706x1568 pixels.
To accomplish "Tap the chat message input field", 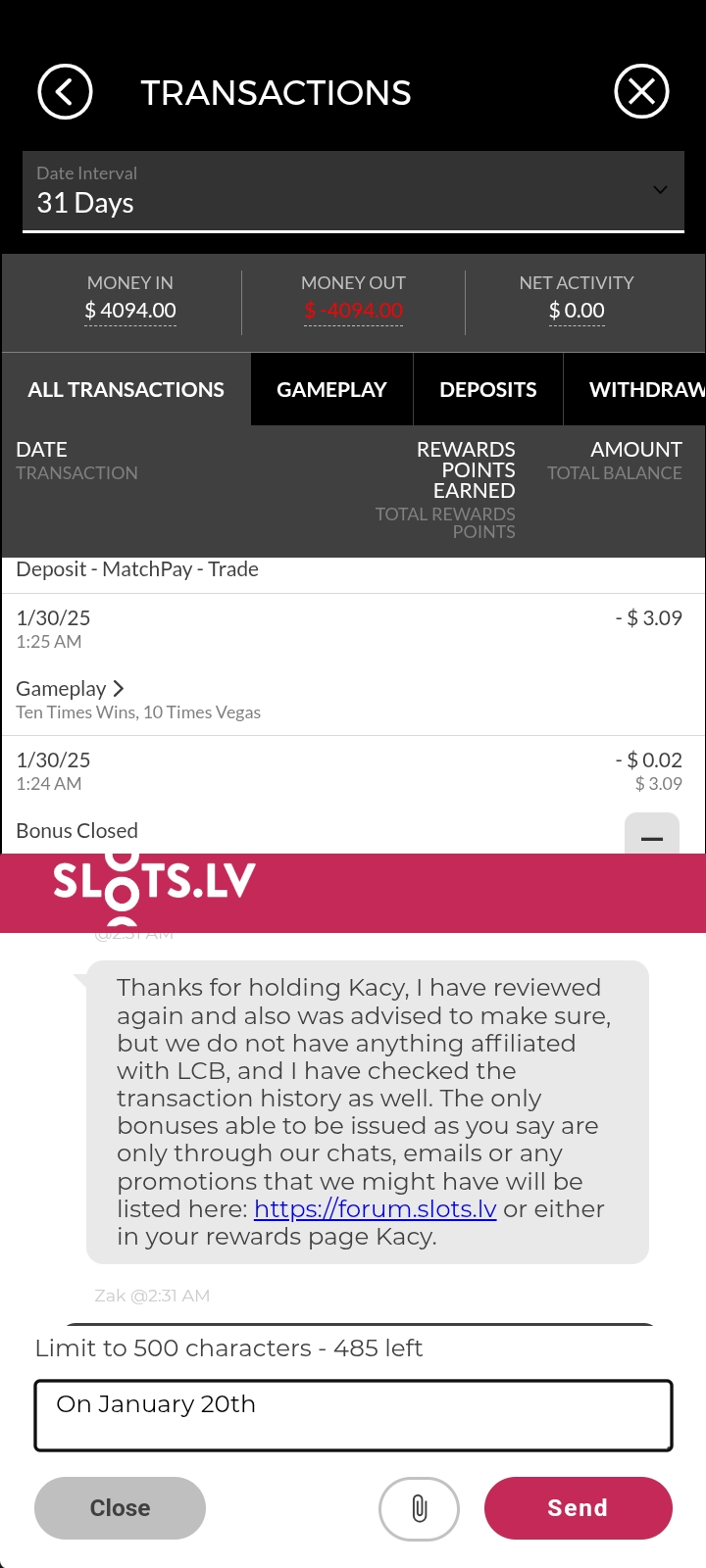I will coord(353,1415).
